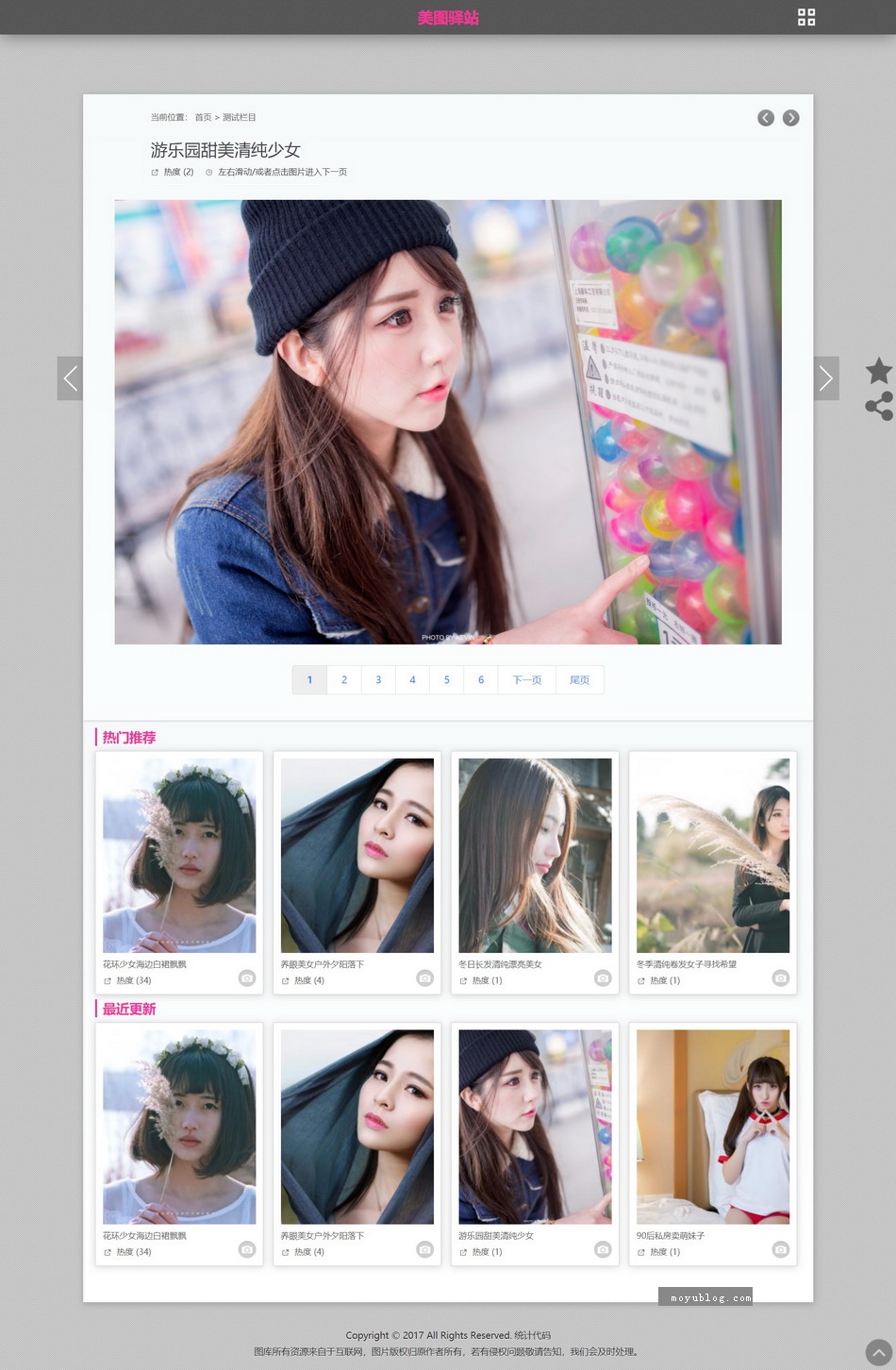Open the 测试栏目 breadcrumb link
896x1370 pixels.
point(240,118)
